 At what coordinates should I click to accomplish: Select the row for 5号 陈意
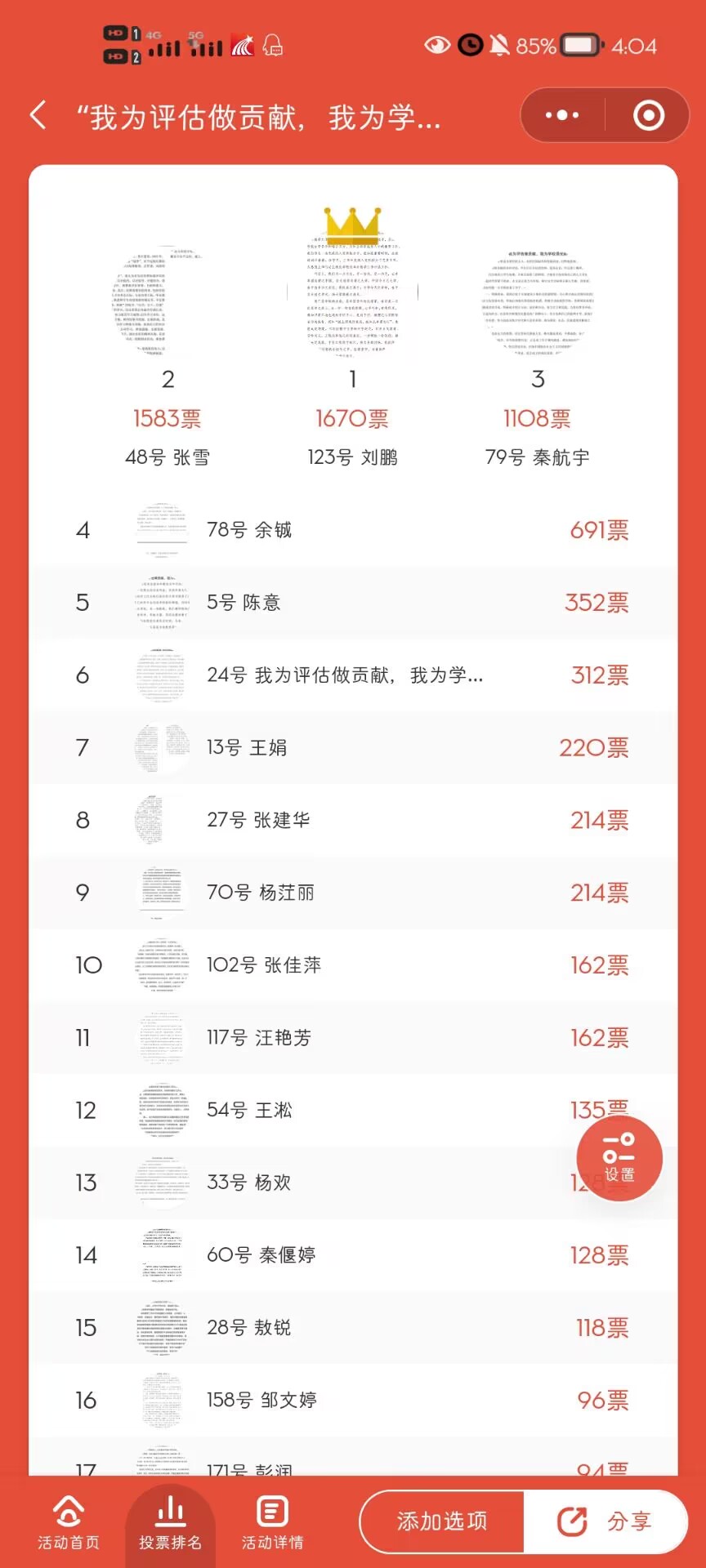[x=353, y=603]
